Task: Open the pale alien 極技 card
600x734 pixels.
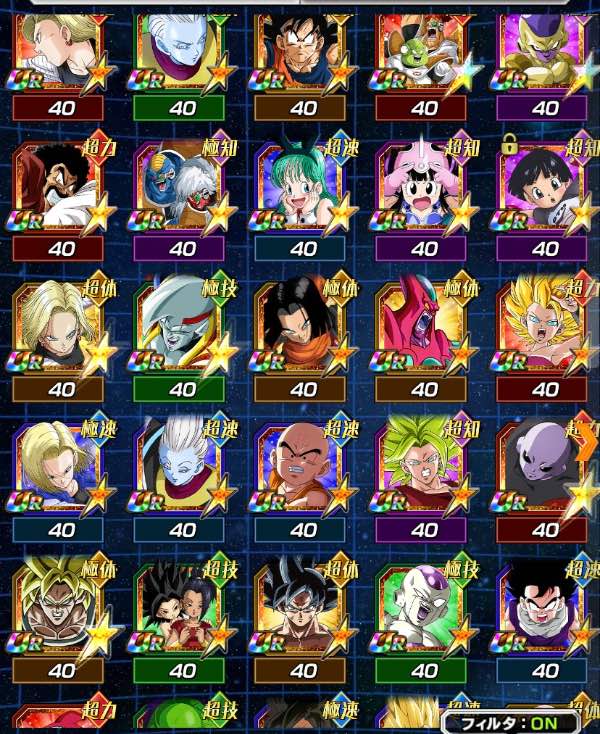Action: pyautogui.click(x=180, y=328)
